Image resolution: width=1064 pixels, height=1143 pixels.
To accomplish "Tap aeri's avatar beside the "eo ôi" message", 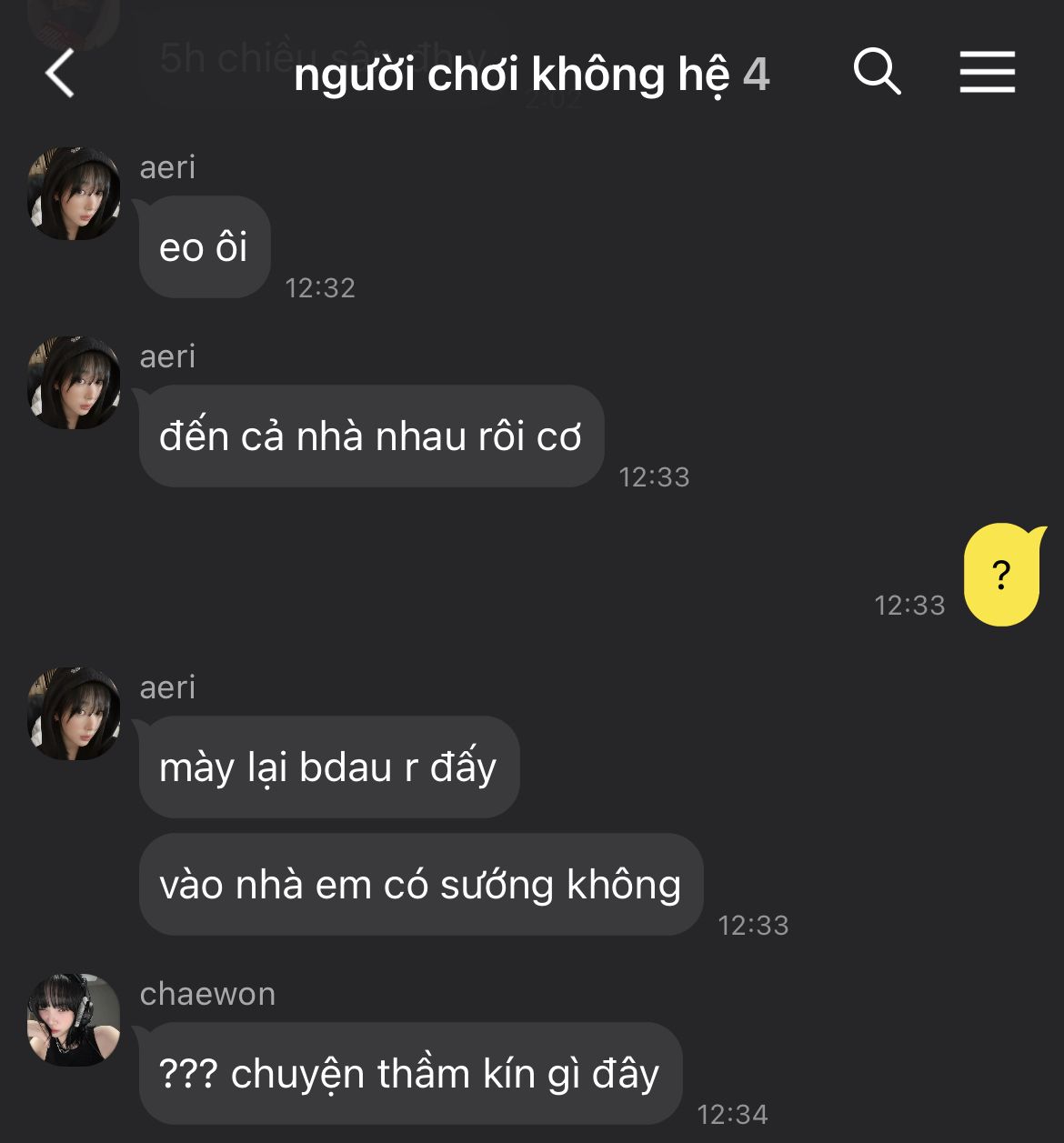I will click(74, 194).
